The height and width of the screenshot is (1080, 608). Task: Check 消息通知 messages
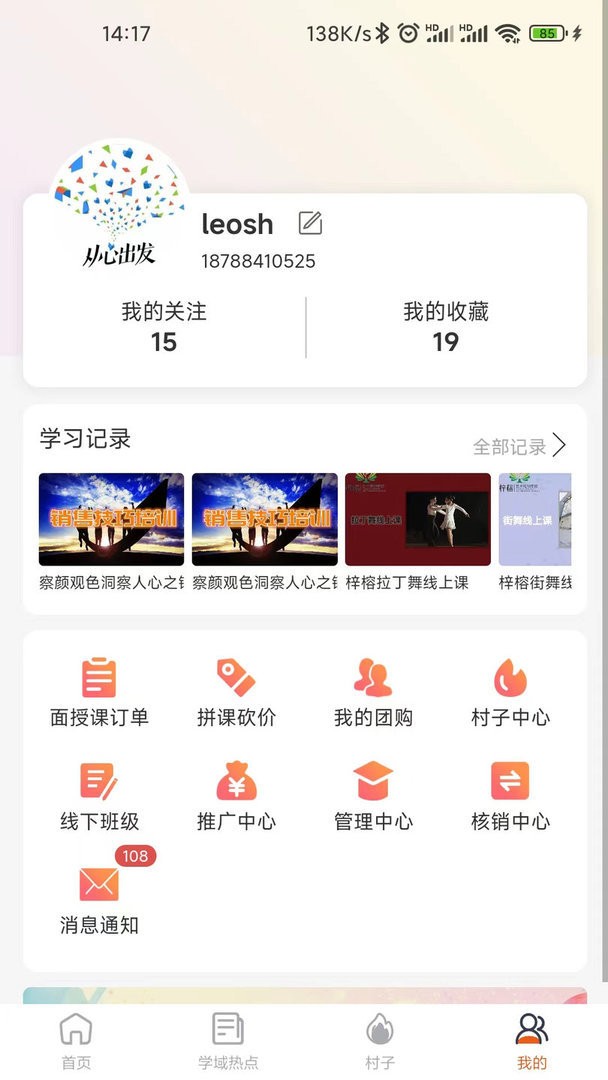[x=99, y=899]
